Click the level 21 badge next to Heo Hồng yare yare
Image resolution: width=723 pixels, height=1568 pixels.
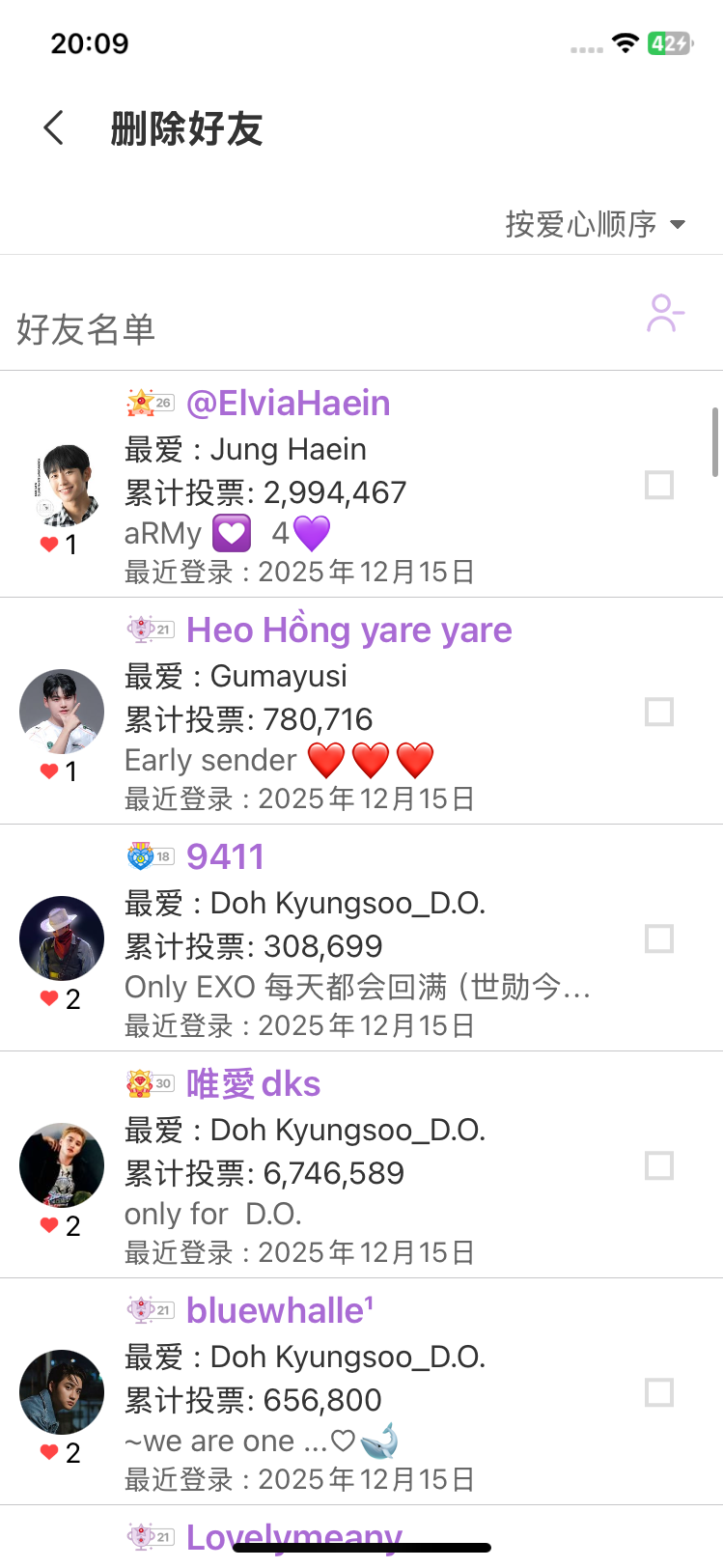[152, 628]
